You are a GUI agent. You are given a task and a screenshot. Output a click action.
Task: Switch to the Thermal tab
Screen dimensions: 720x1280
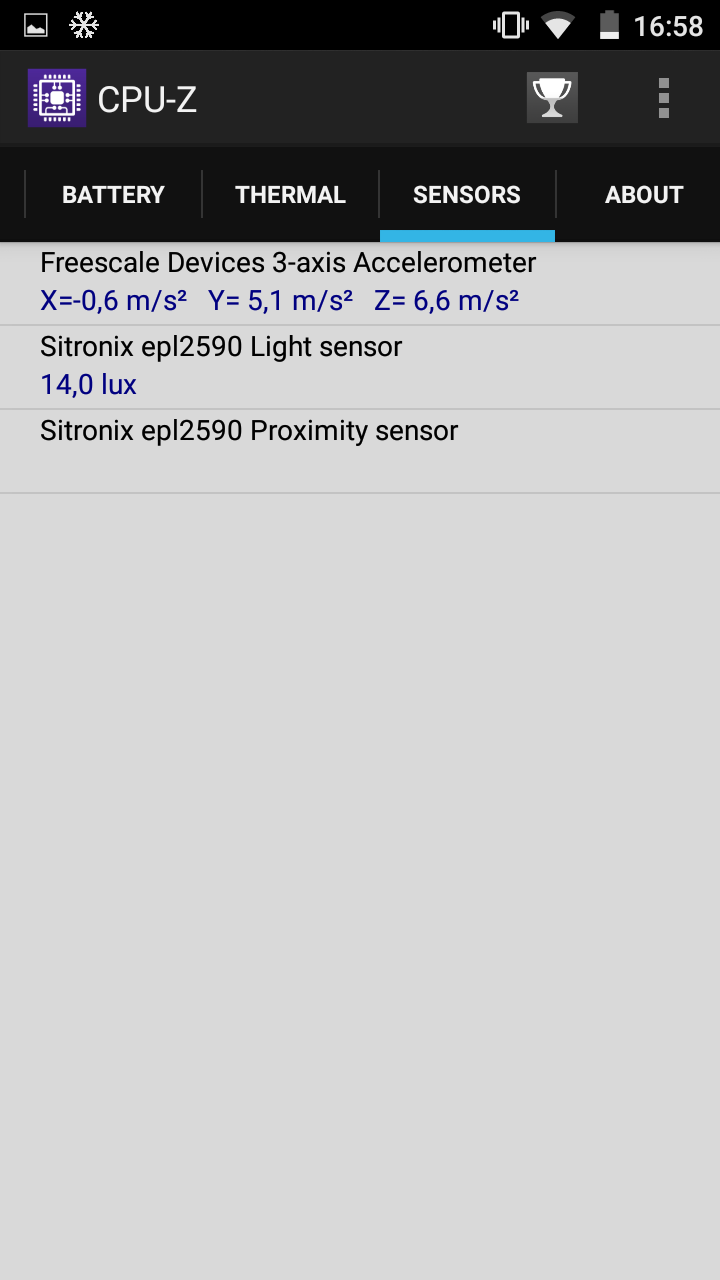290,195
